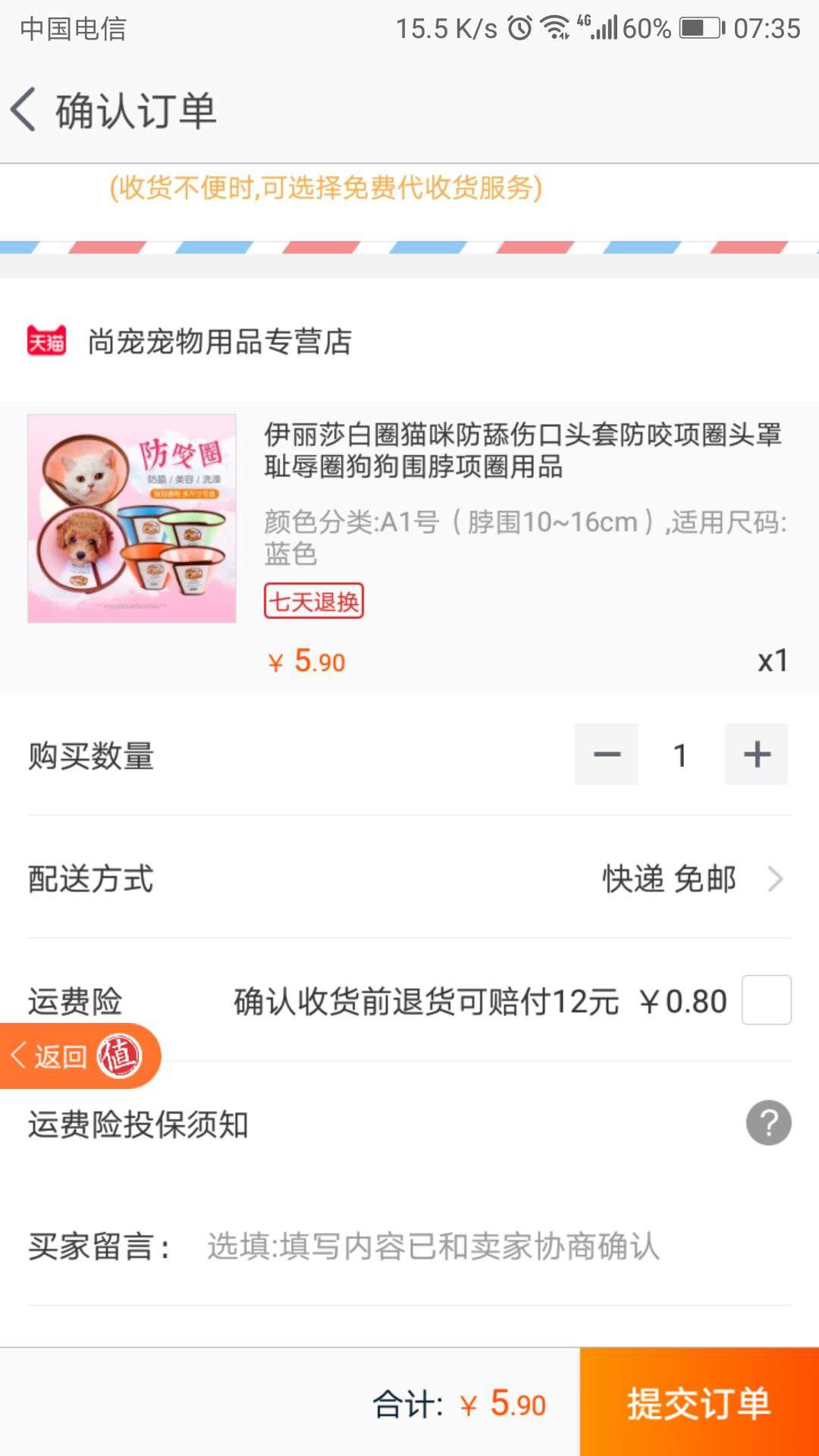Select the plus icon to increase quantity
Screen dimensions: 819x1456
(x=755, y=753)
